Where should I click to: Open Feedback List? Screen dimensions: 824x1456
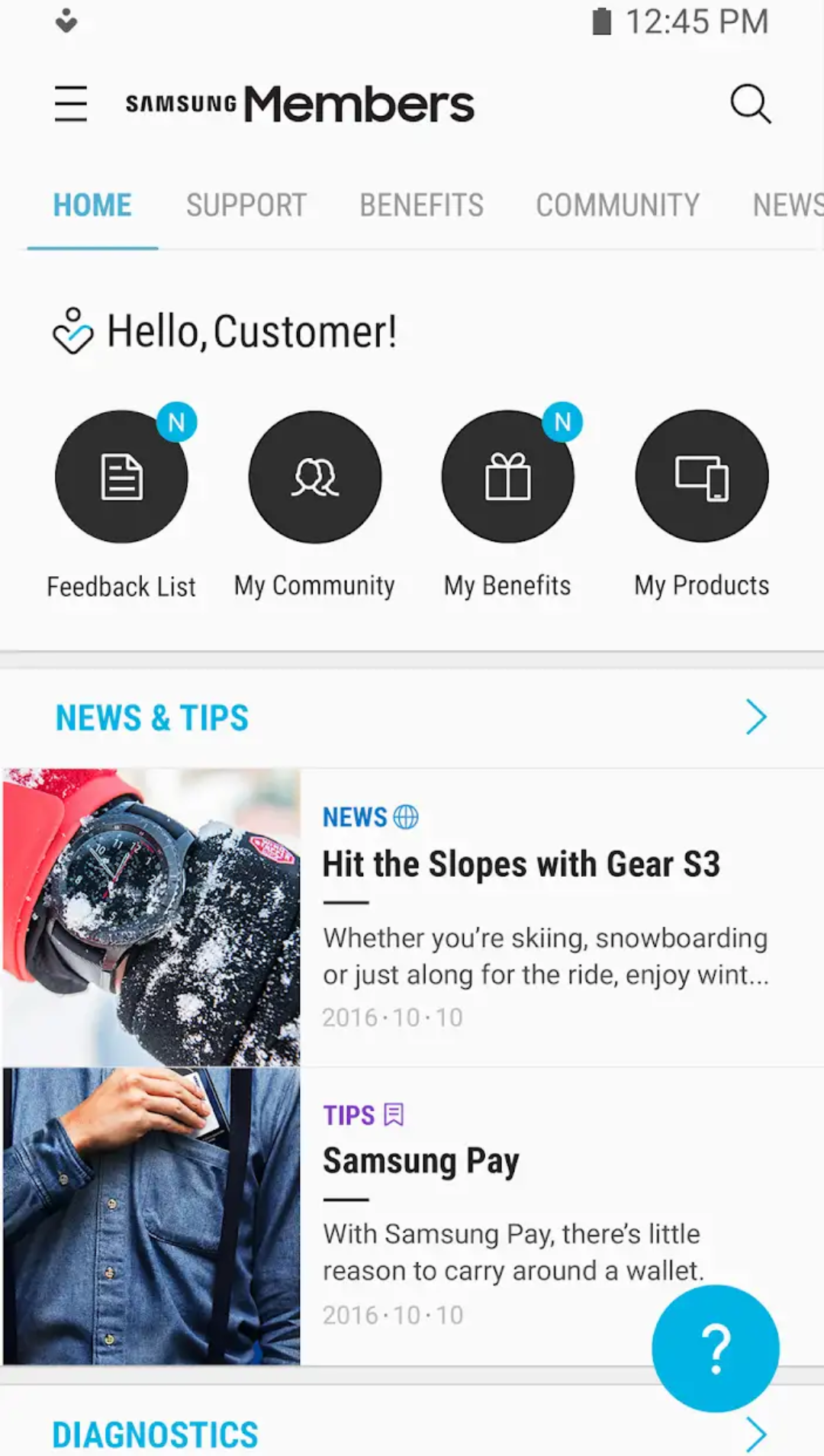click(x=121, y=477)
